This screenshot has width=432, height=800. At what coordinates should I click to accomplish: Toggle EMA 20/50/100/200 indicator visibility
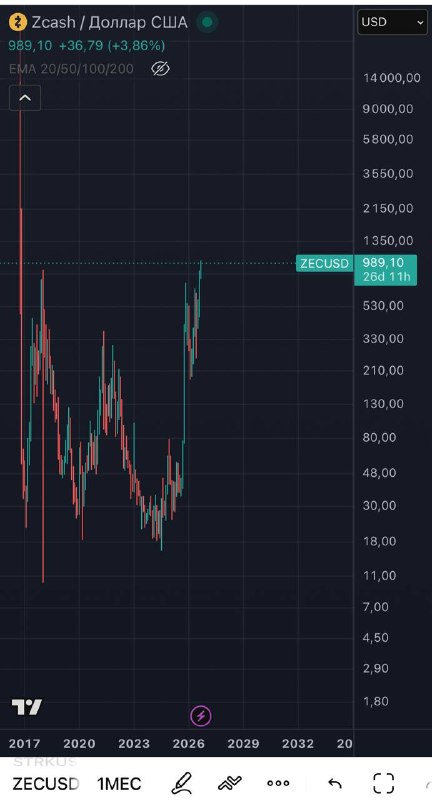click(161, 68)
